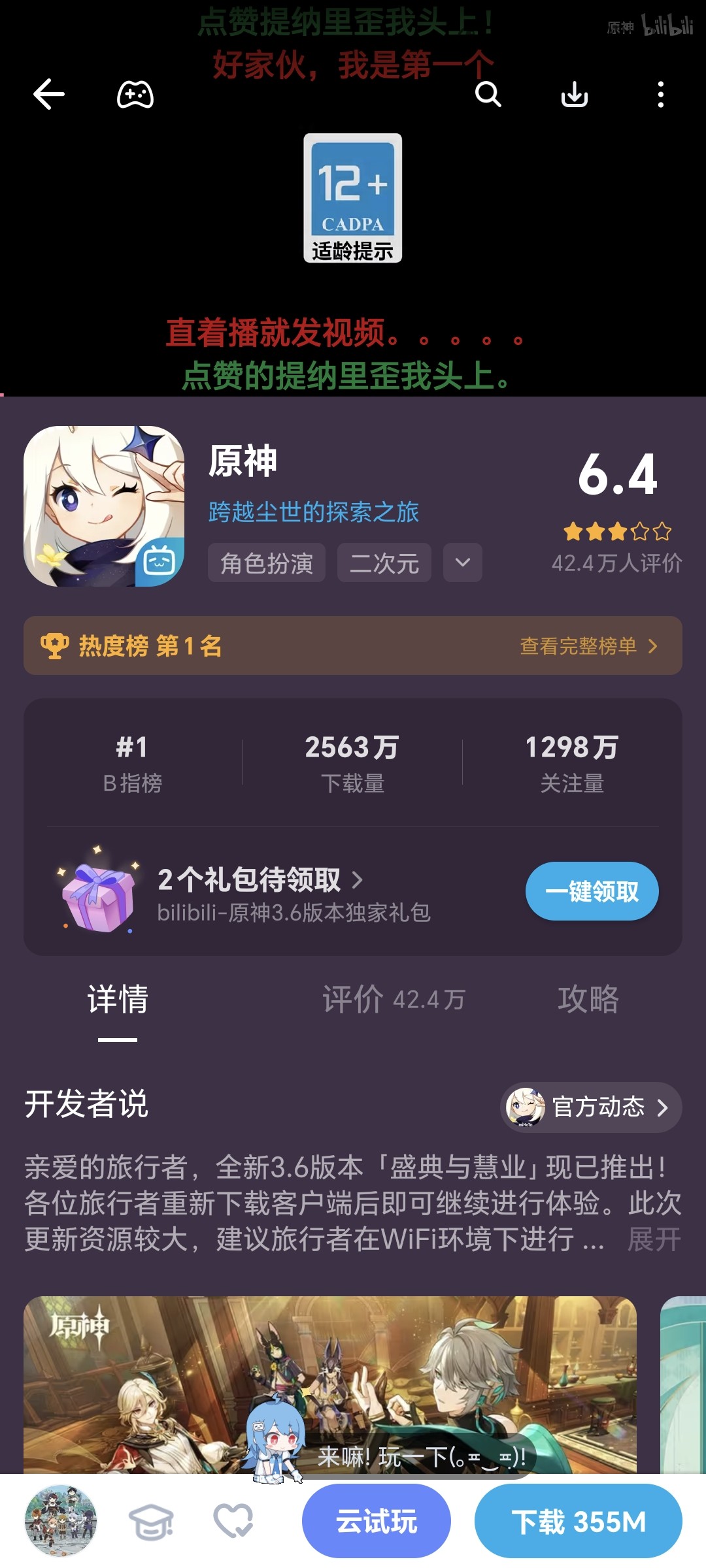Image resolution: width=706 pixels, height=1568 pixels.
Task: Expand more tags with the chevron
Action: 463,563
